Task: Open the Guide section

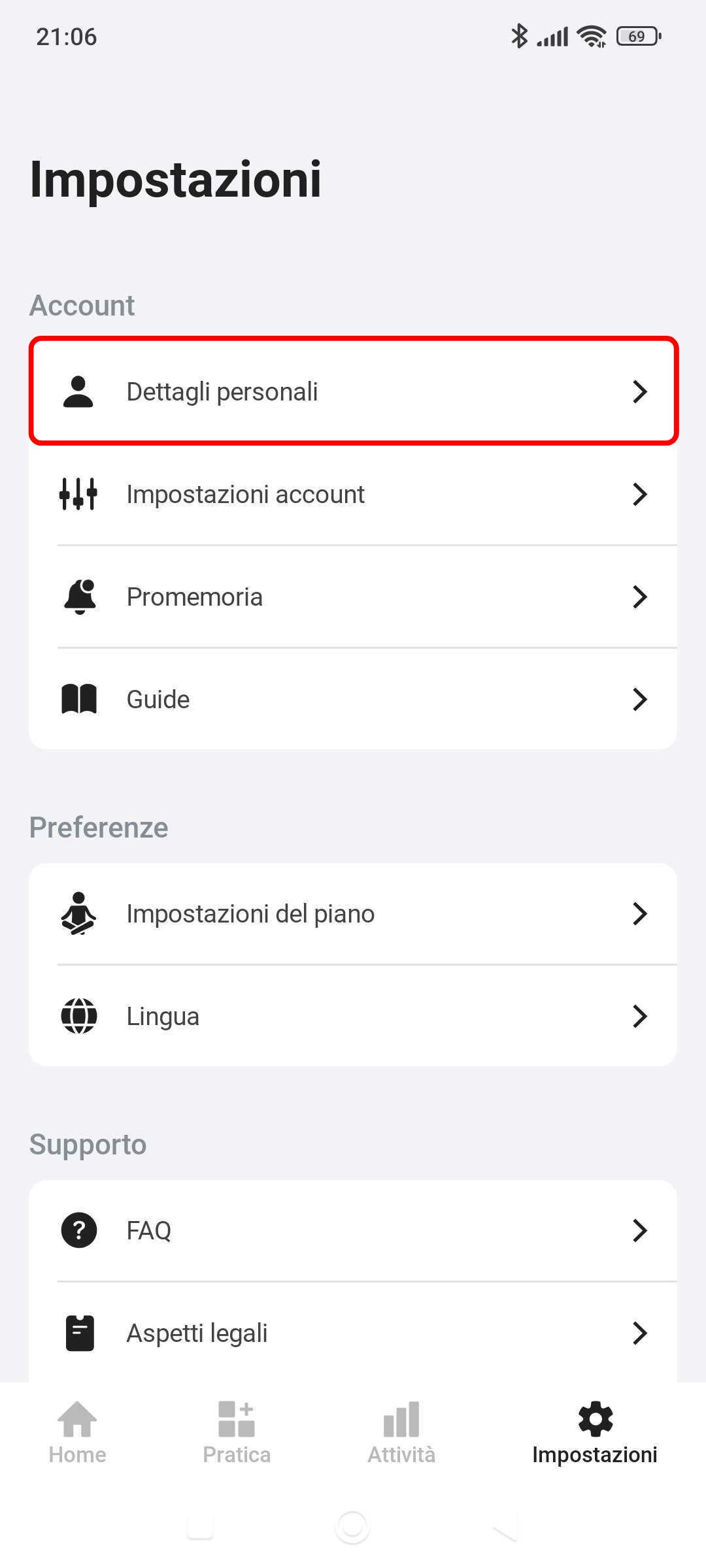Action: point(353,699)
